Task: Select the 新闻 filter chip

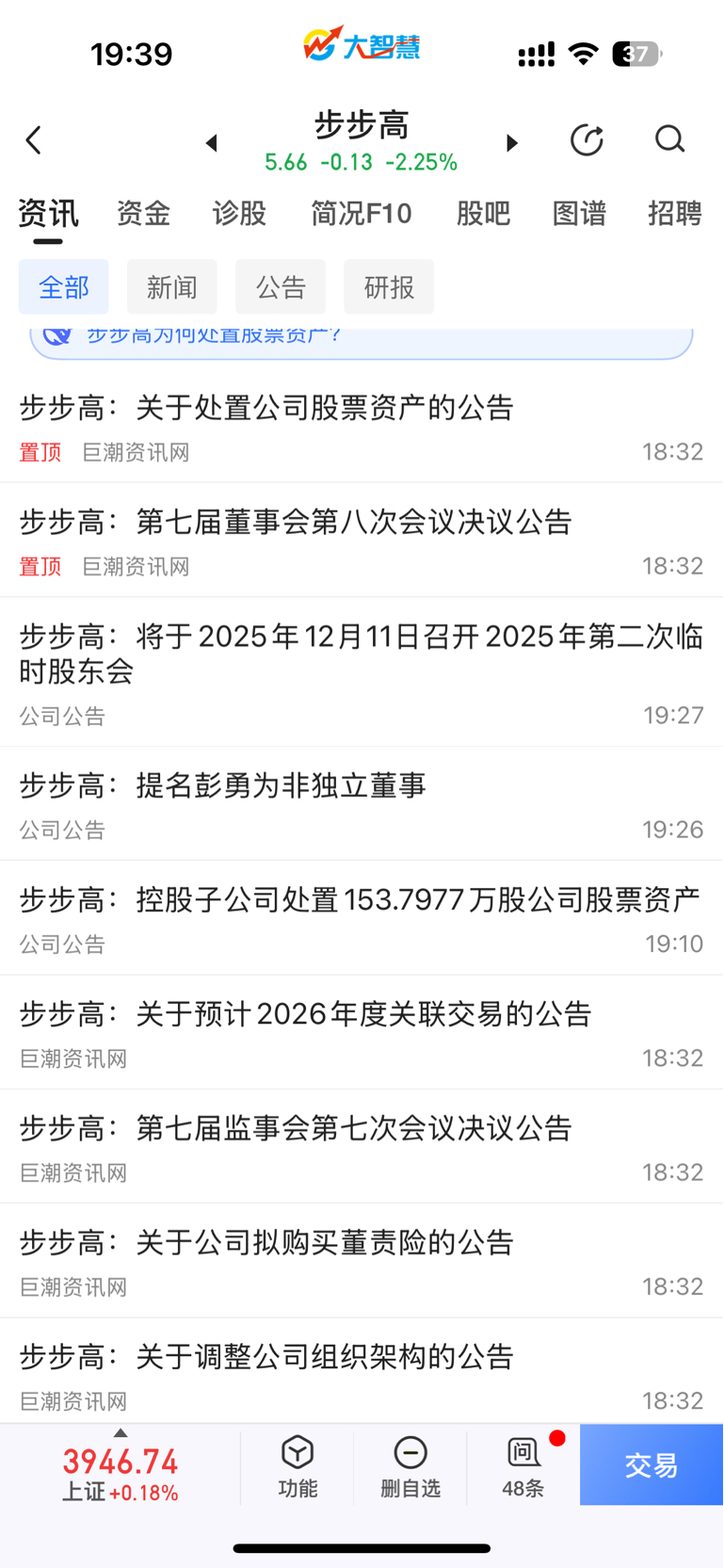Action: 171,287
